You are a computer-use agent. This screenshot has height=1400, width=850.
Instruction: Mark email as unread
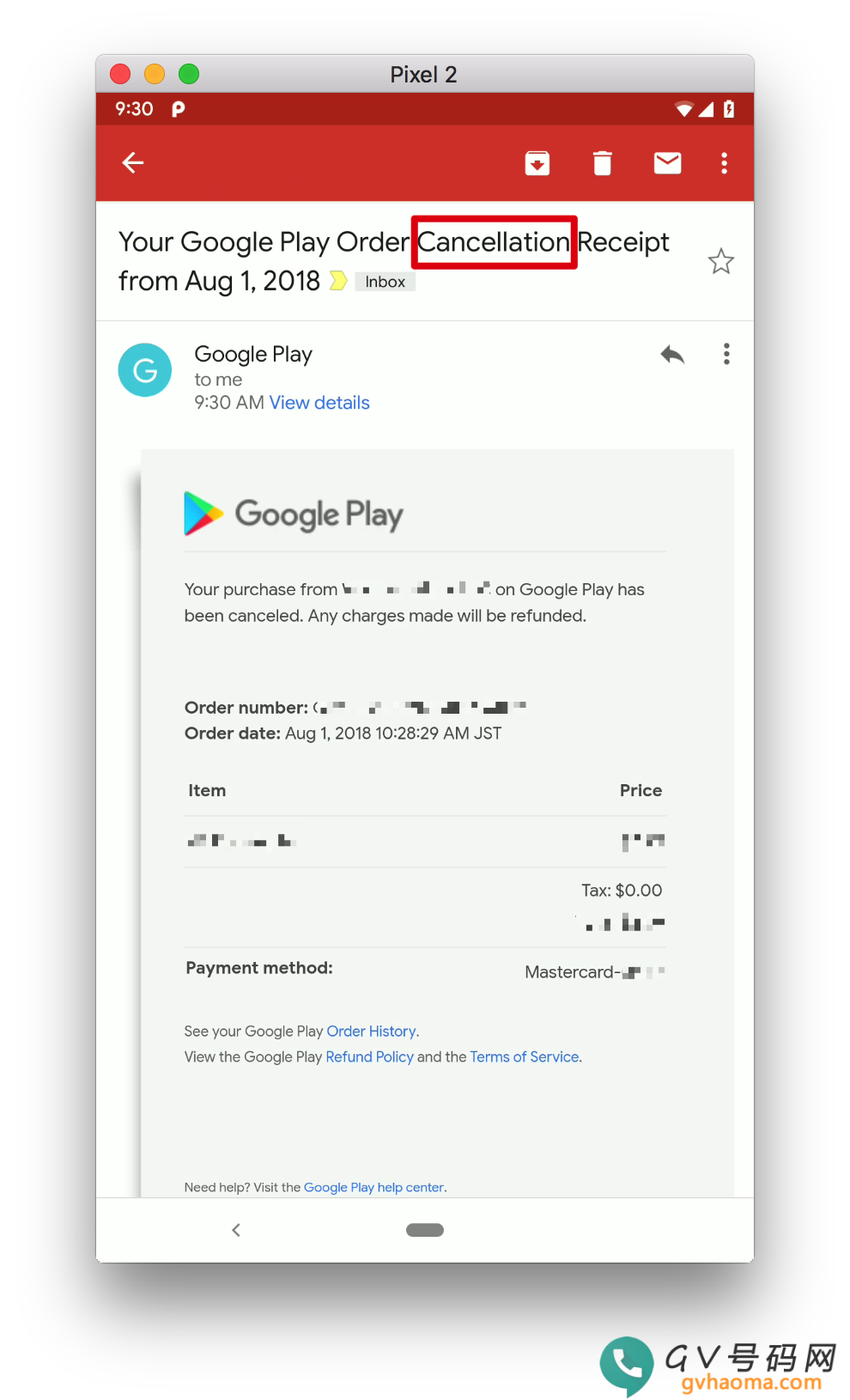(x=667, y=162)
